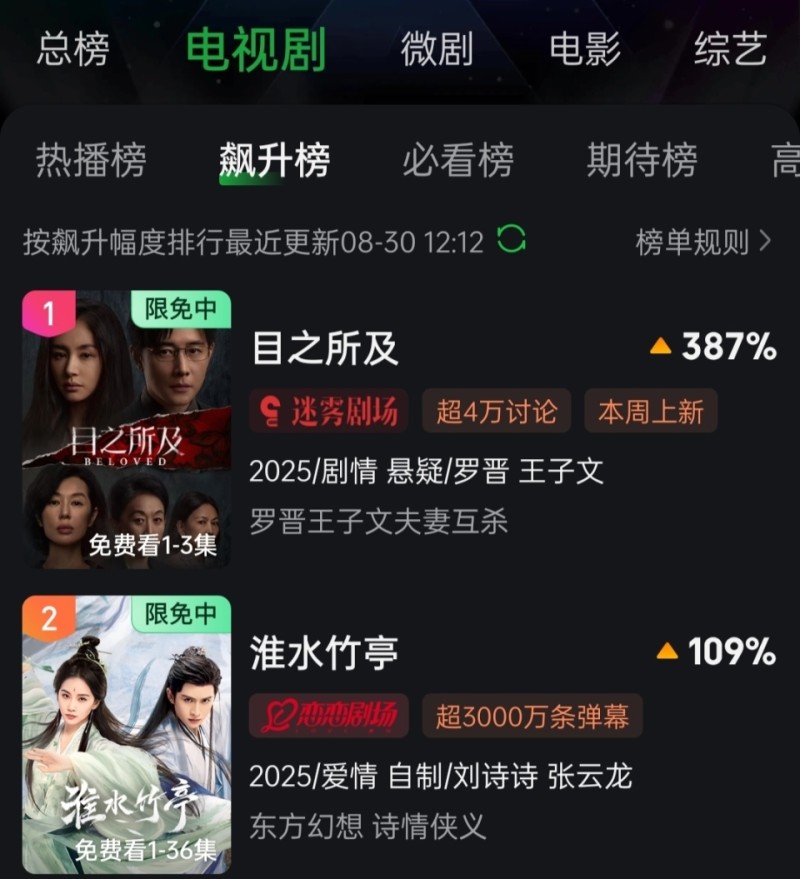Select the 微剧 category tab
This screenshot has height=879, width=800.
tap(437, 49)
